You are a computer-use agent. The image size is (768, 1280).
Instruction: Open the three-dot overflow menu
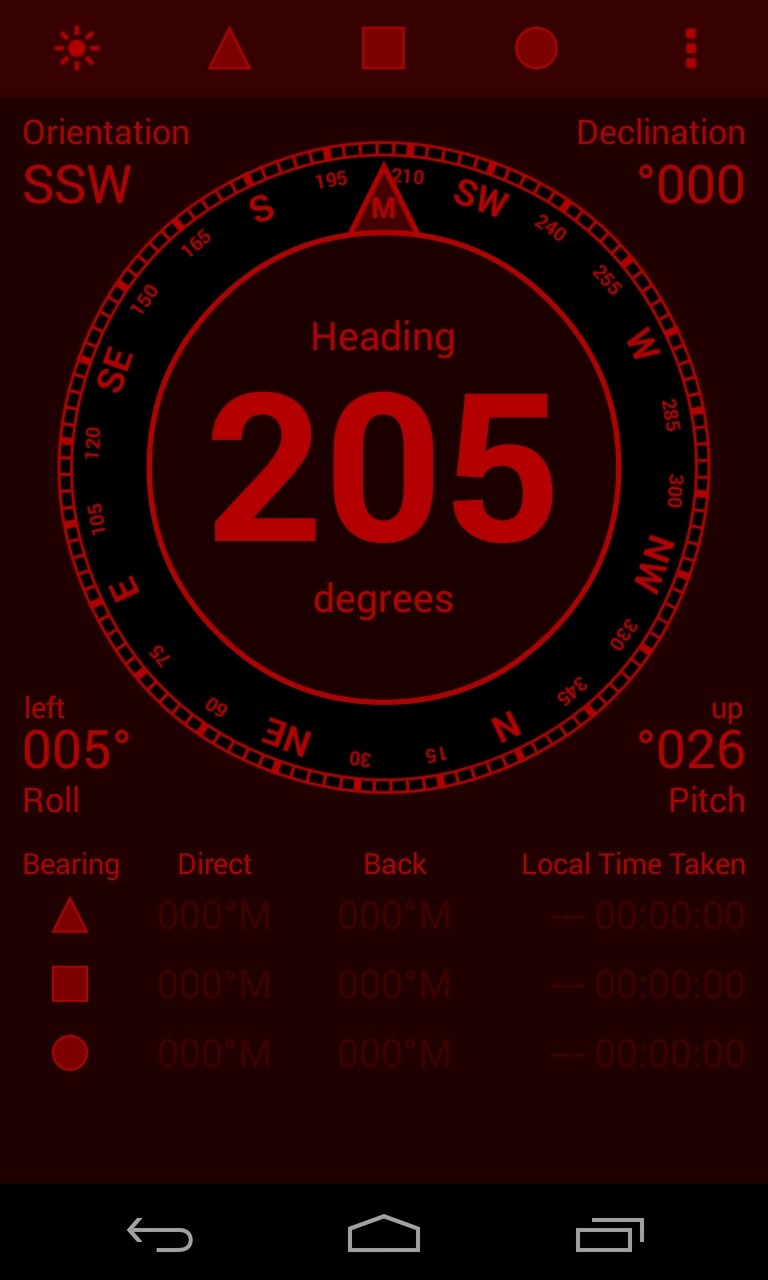point(690,48)
